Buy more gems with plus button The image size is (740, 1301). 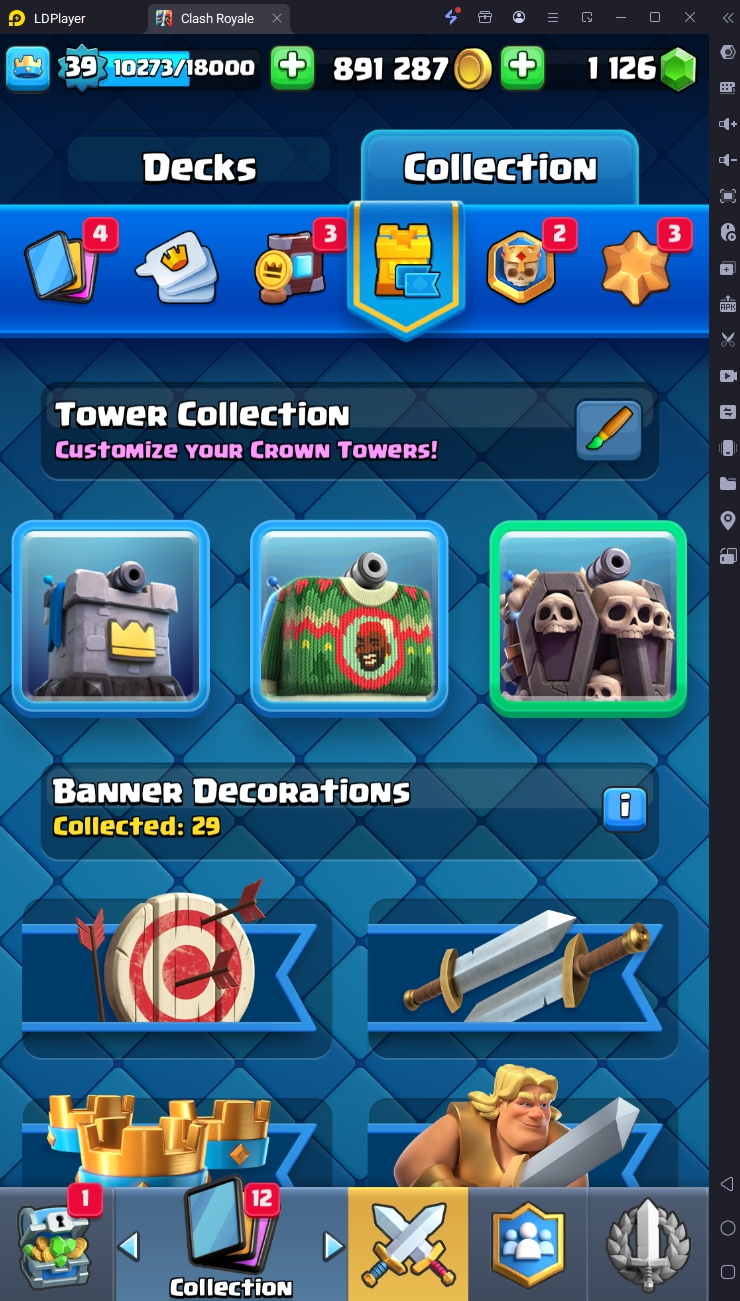pos(522,67)
